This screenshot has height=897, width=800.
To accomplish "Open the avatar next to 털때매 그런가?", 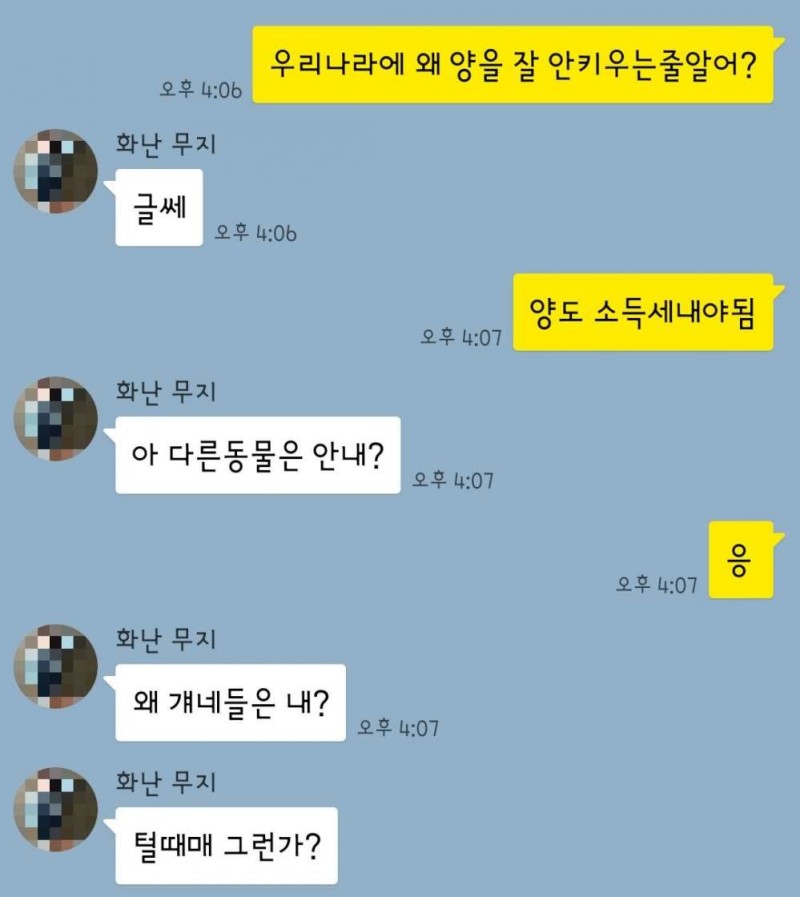I will [x=56, y=809].
